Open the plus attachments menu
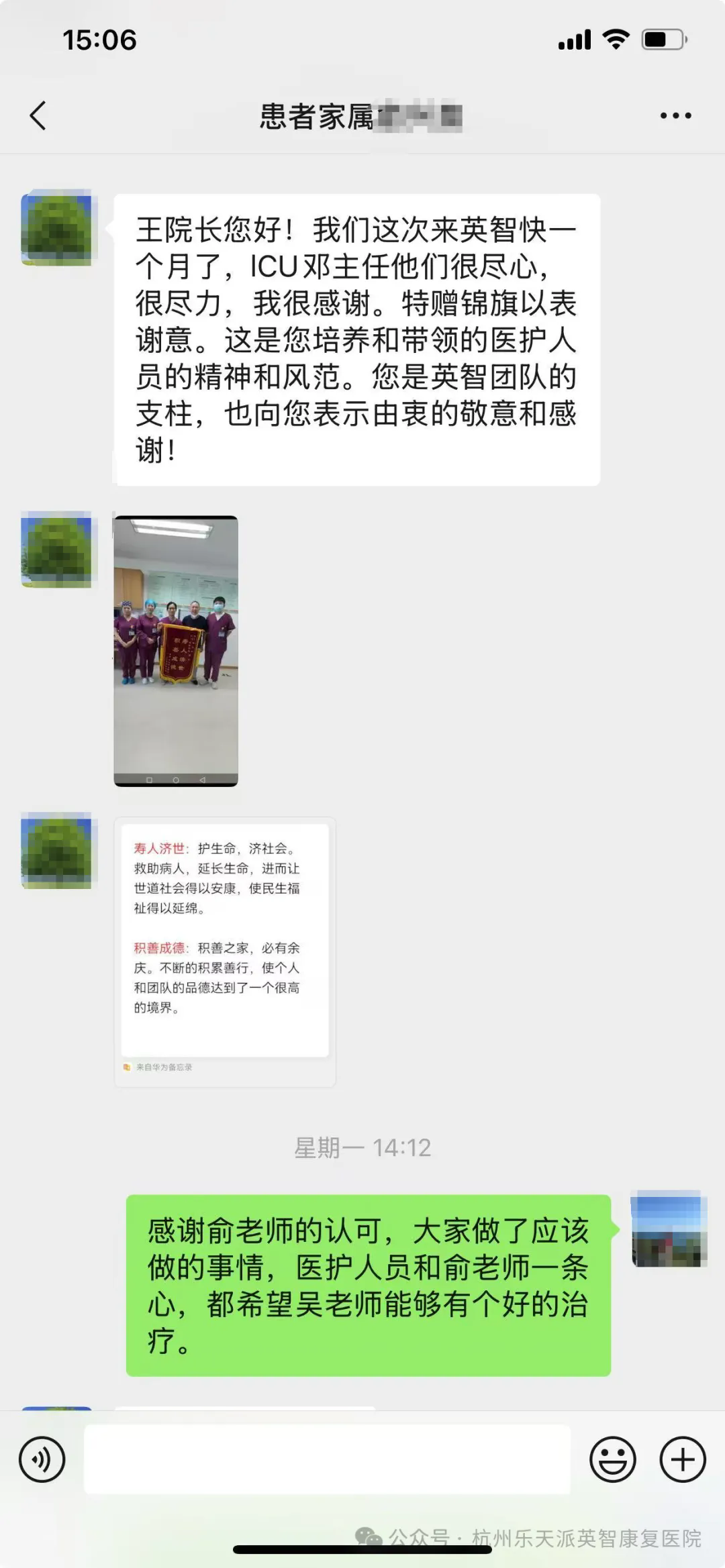Viewport: 725px width, 1568px height. (683, 1459)
